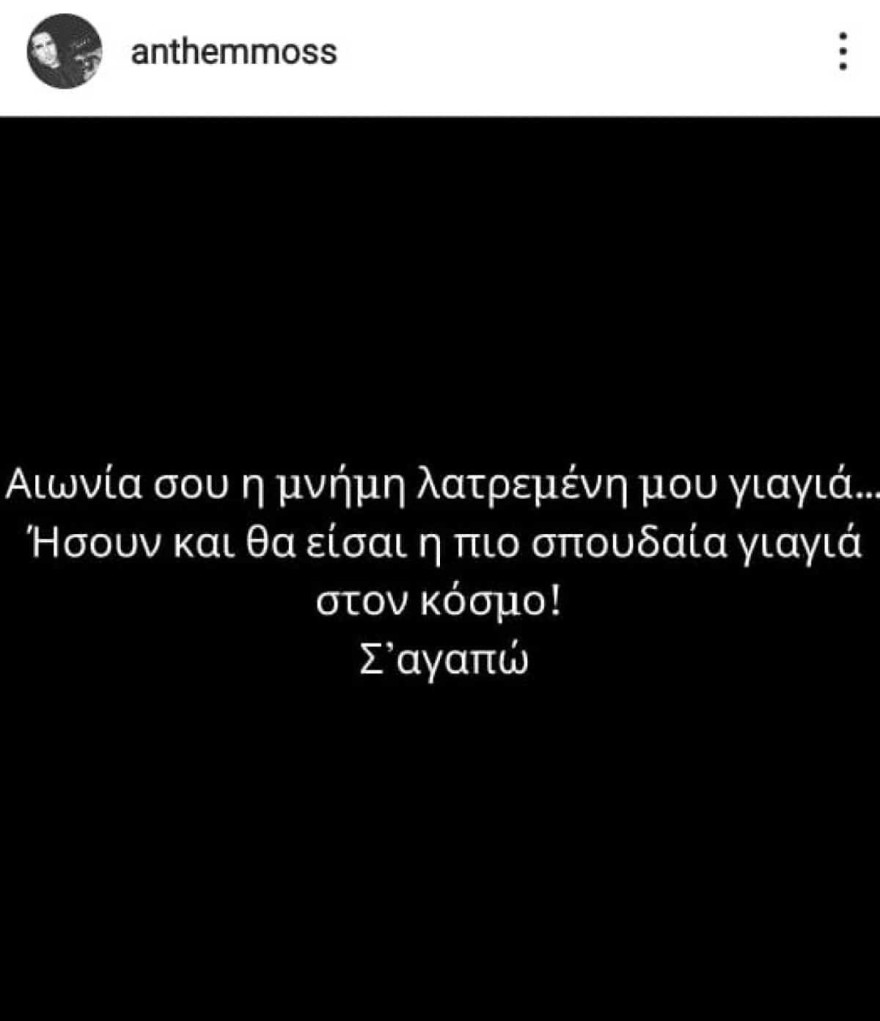The width and height of the screenshot is (880, 1021).
Task: Click the black post image
Action: (440, 560)
